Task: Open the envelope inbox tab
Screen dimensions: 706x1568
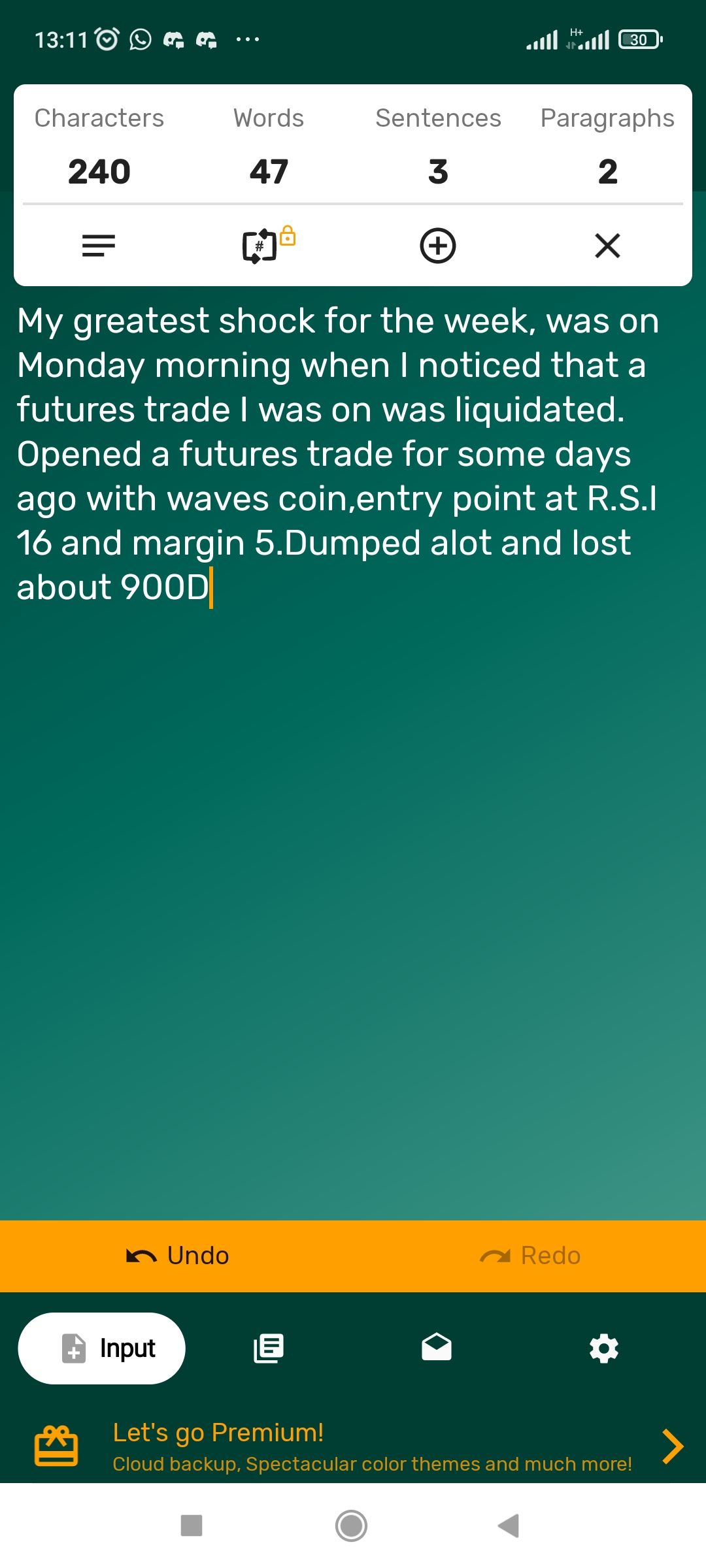Action: [x=437, y=1348]
